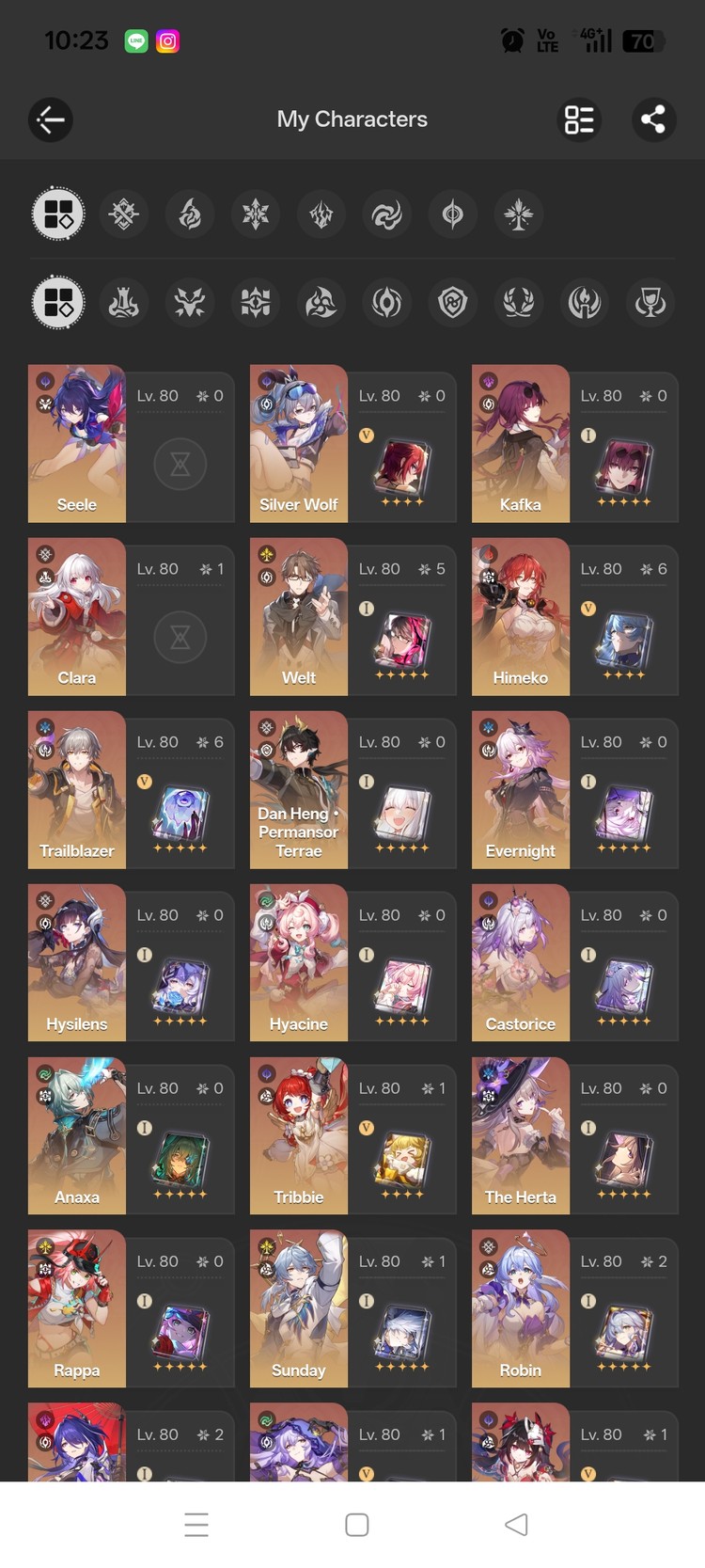This screenshot has height=1568, width=705.
Task: Select the Hyacine character card
Action: coord(299,962)
